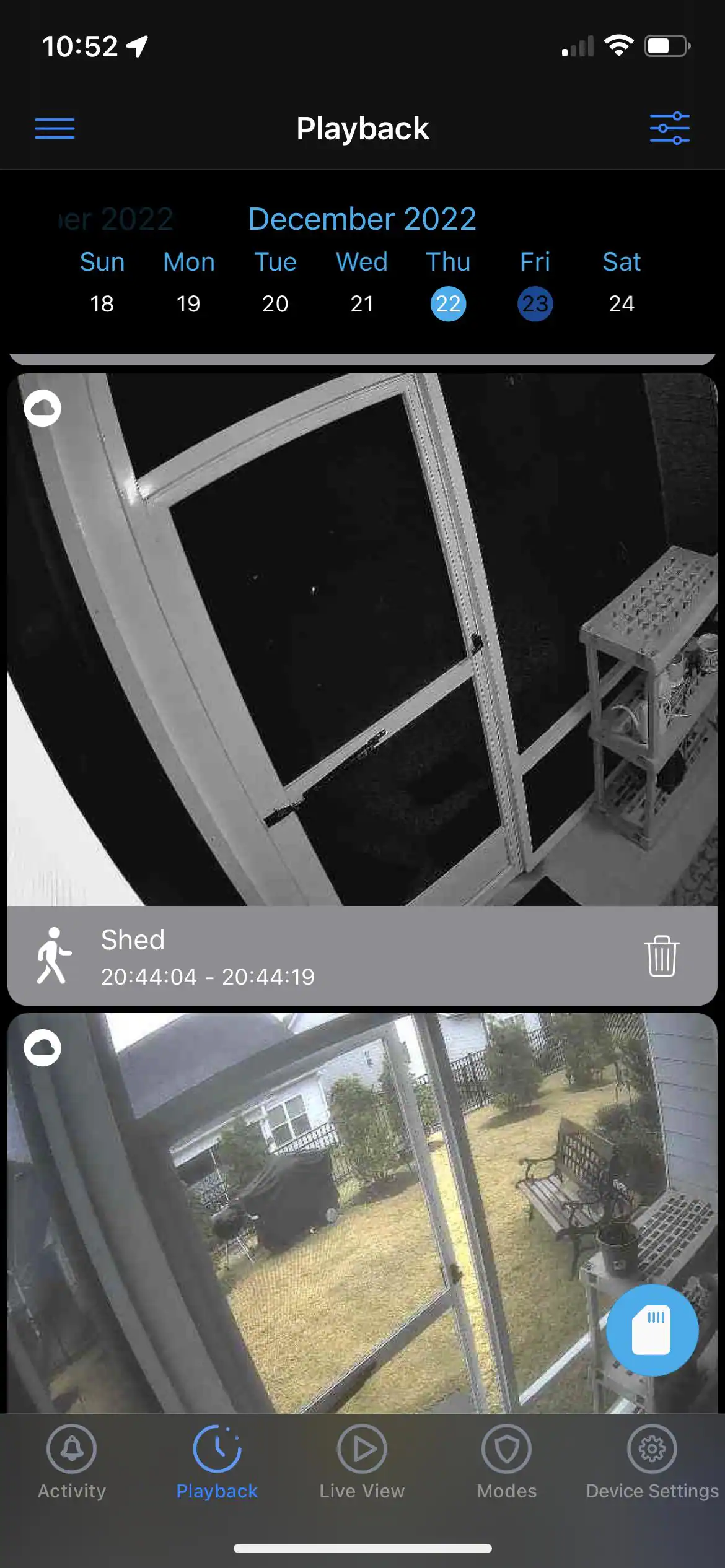Switch to the Modes tab

[x=507, y=1461]
